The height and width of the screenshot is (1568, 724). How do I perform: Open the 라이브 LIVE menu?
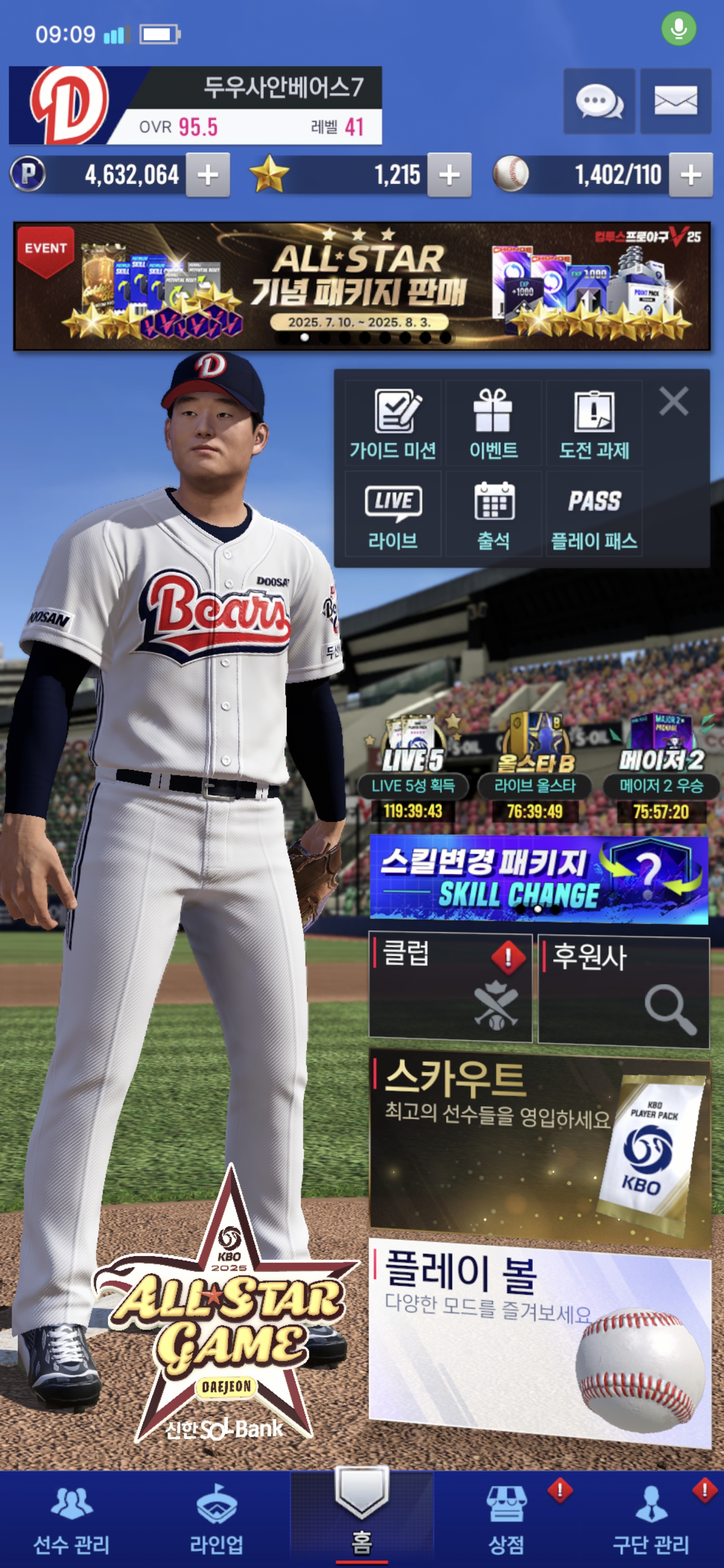[x=393, y=515]
